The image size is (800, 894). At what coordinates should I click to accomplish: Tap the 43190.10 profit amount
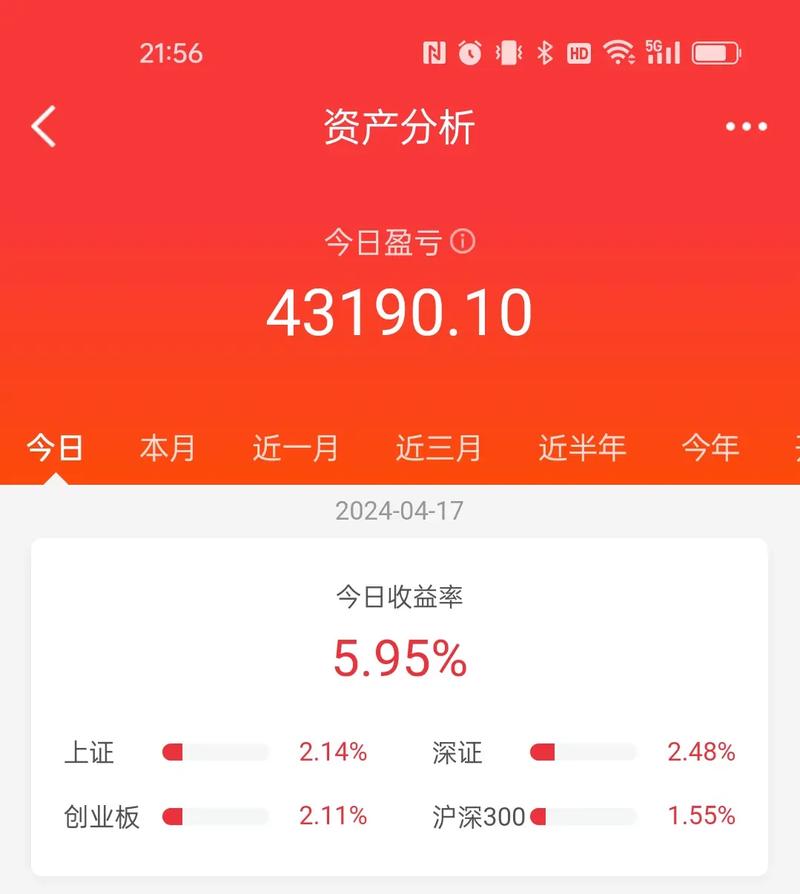400,311
